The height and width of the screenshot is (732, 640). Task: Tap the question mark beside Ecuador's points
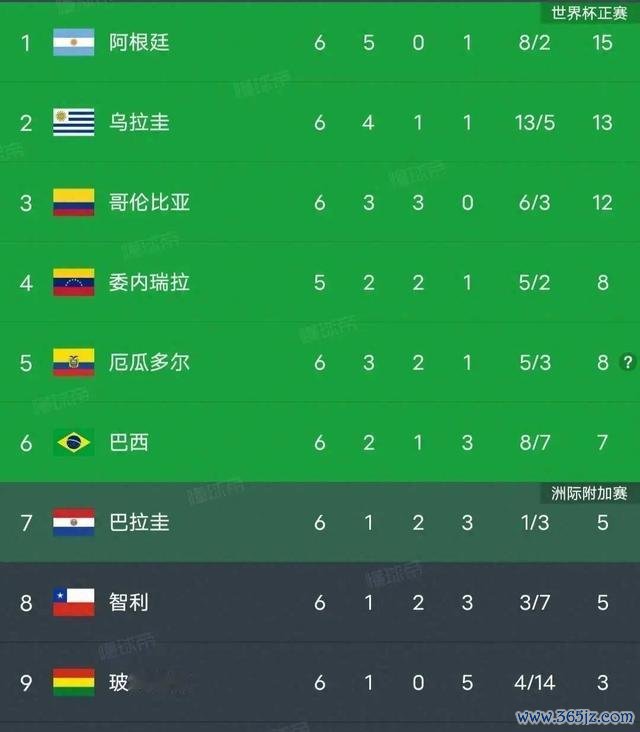click(x=627, y=362)
